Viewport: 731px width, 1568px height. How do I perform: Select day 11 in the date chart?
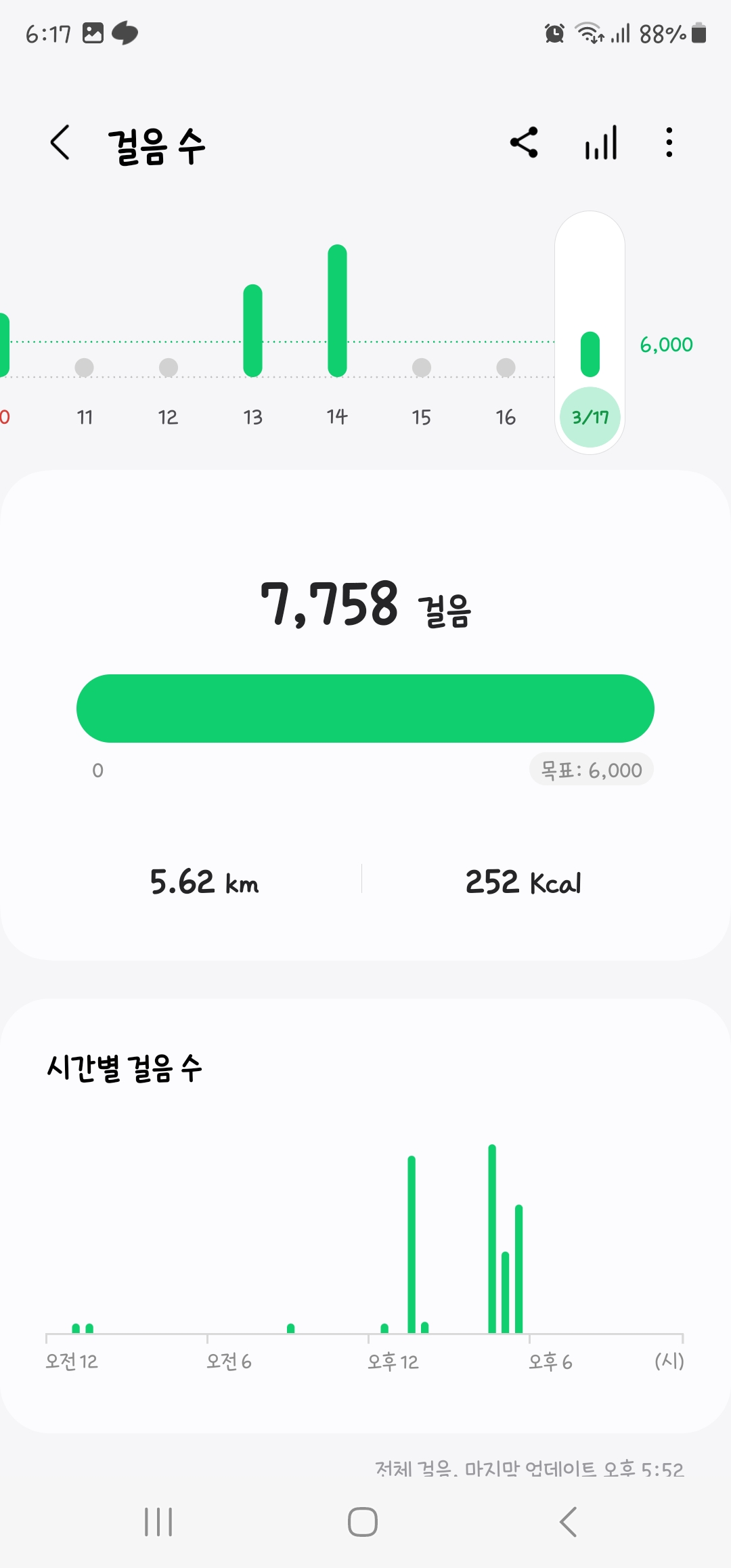click(x=85, y=416)
